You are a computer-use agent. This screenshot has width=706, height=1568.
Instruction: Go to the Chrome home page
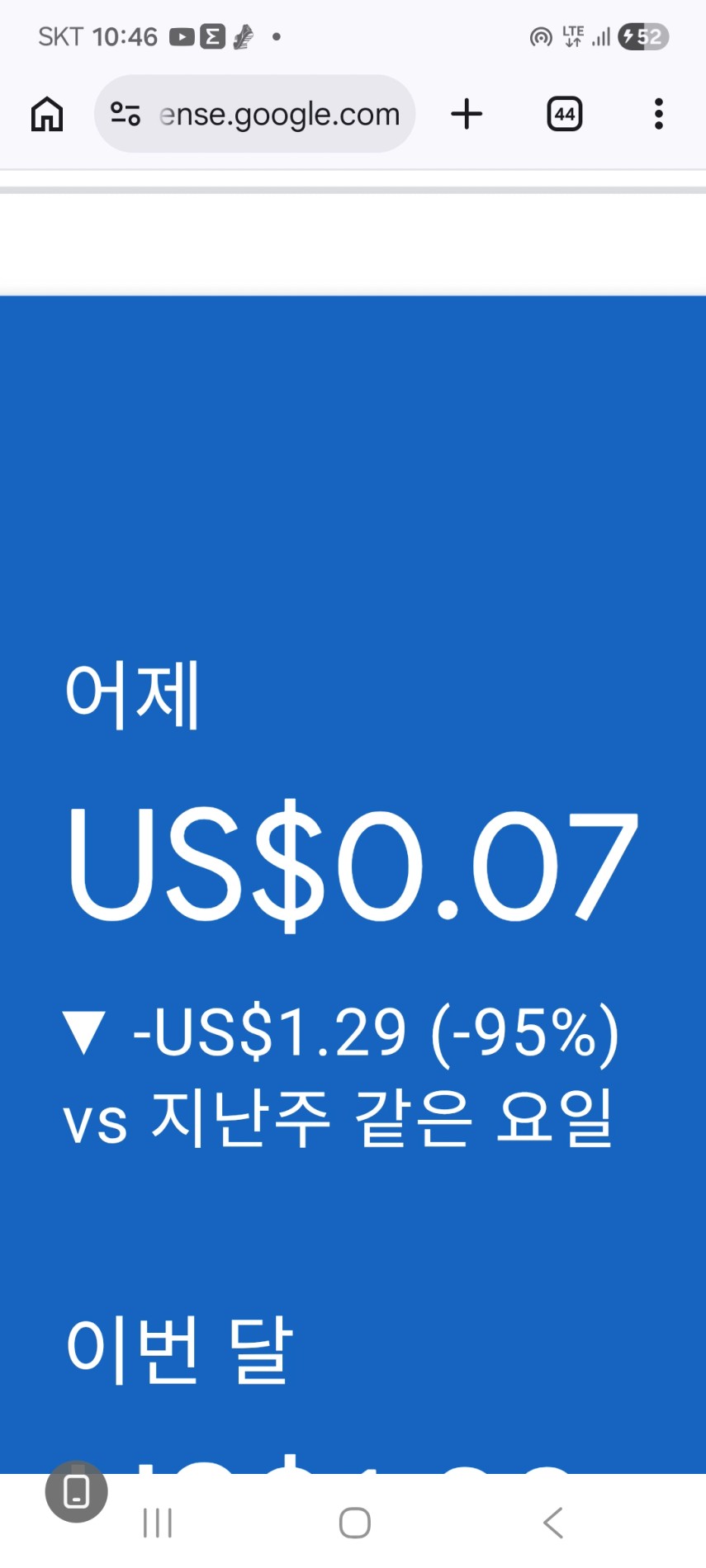point(47,114)
